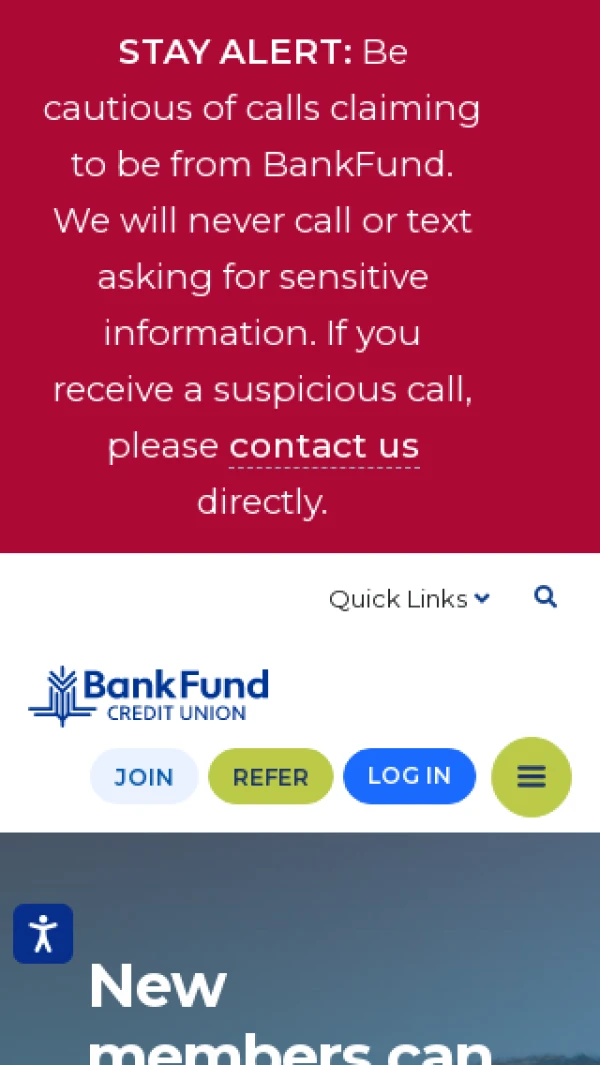This screenshot has width=600, height=1065.
Task: Open the LOG IN page
Action: pos(409,776)
